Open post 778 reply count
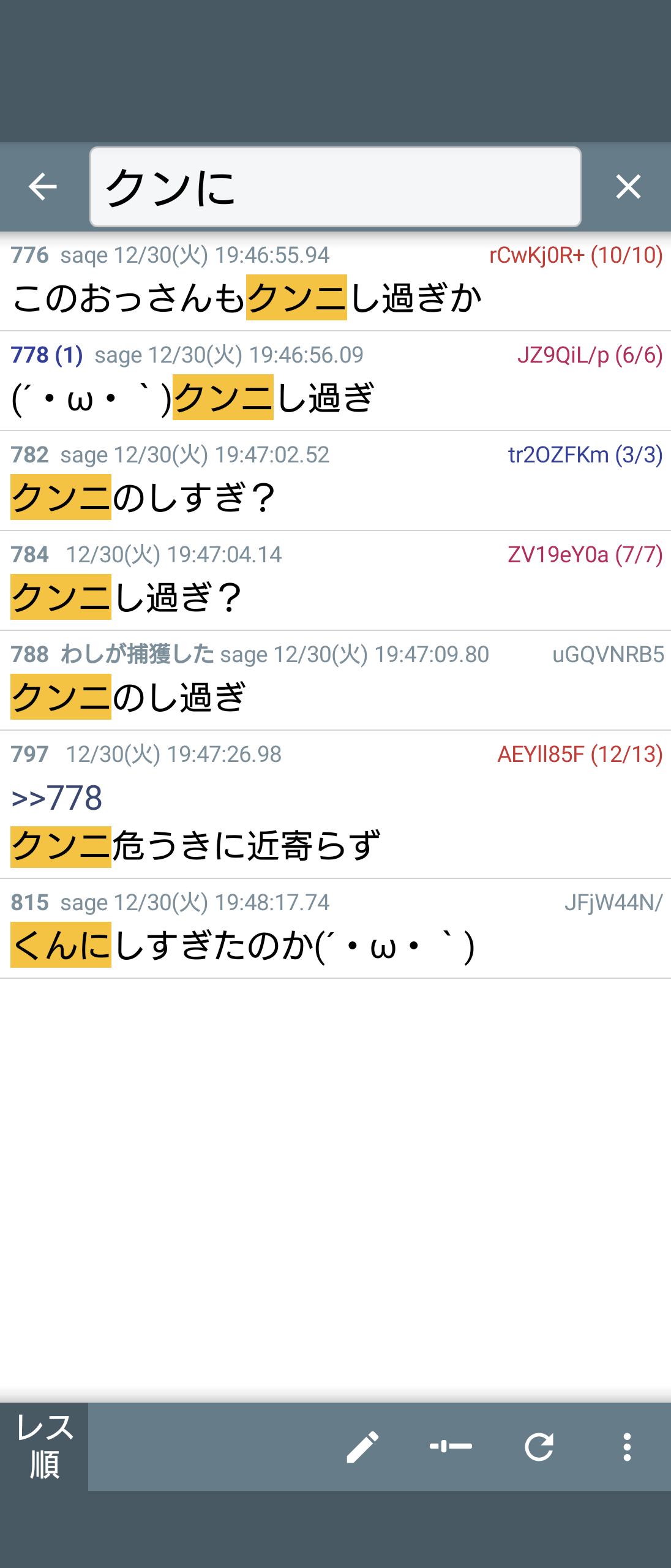This screenshot has width=671, height=1568. click(x=47, y=355)
